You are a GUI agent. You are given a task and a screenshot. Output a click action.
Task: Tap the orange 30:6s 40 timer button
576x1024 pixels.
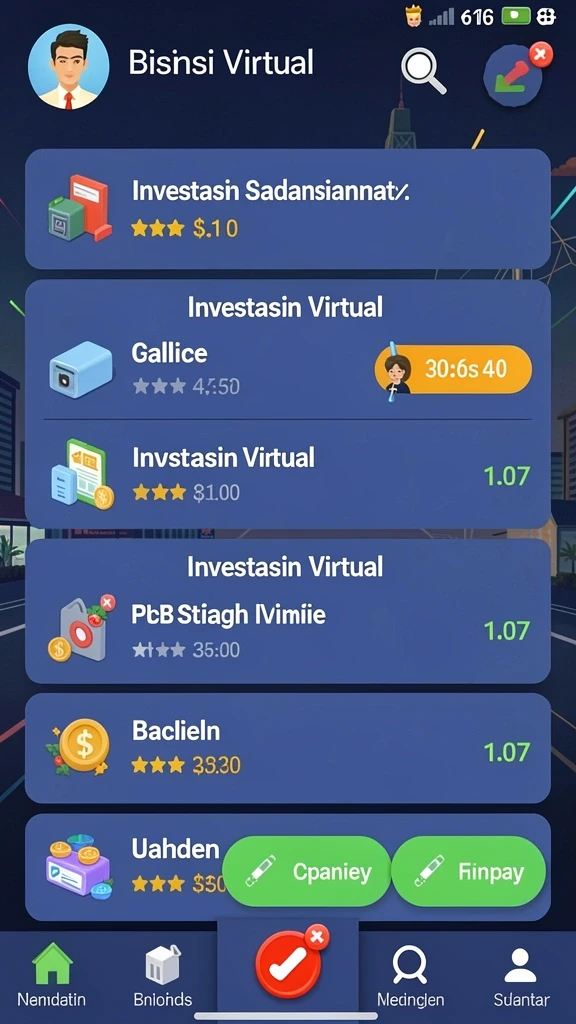(x=453, y=370)
